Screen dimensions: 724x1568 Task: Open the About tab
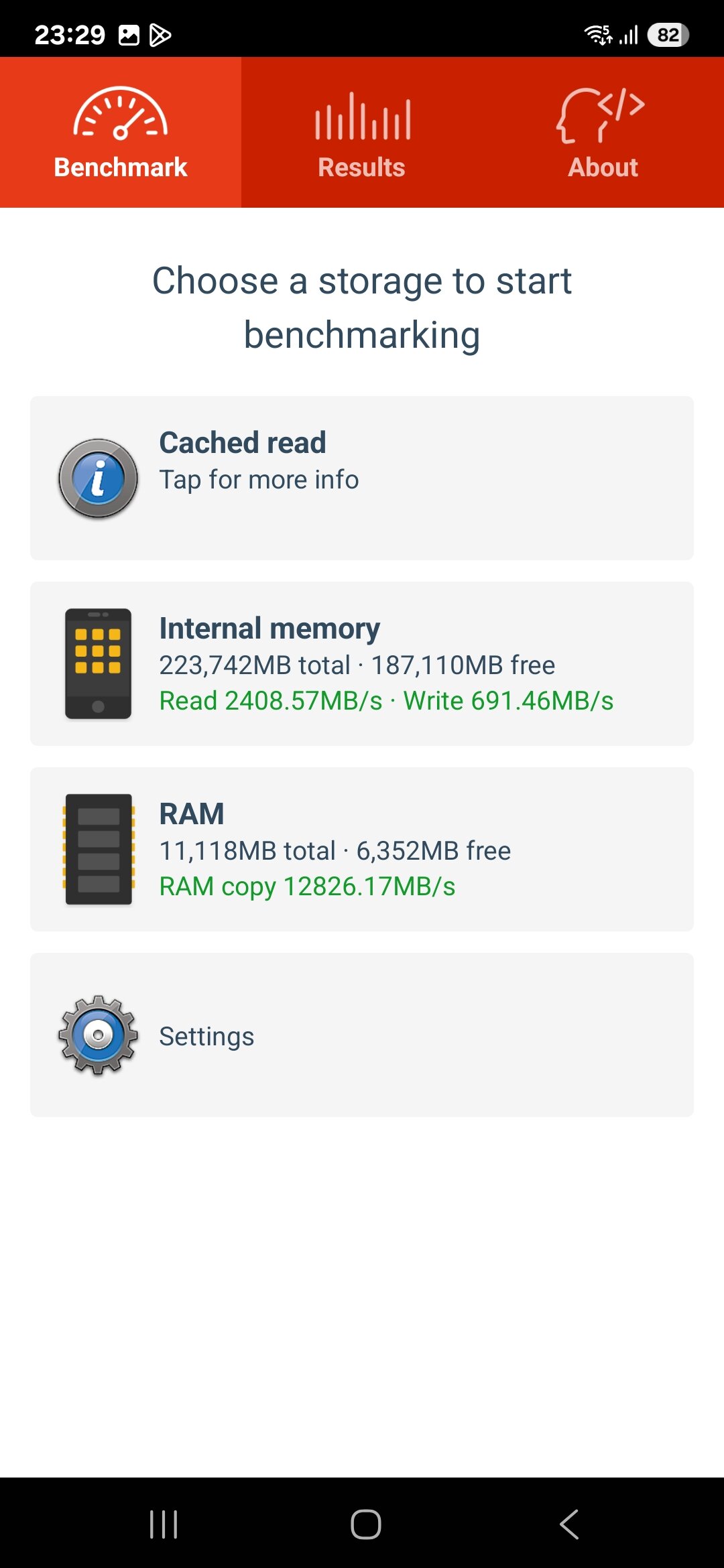click(603, 133)
